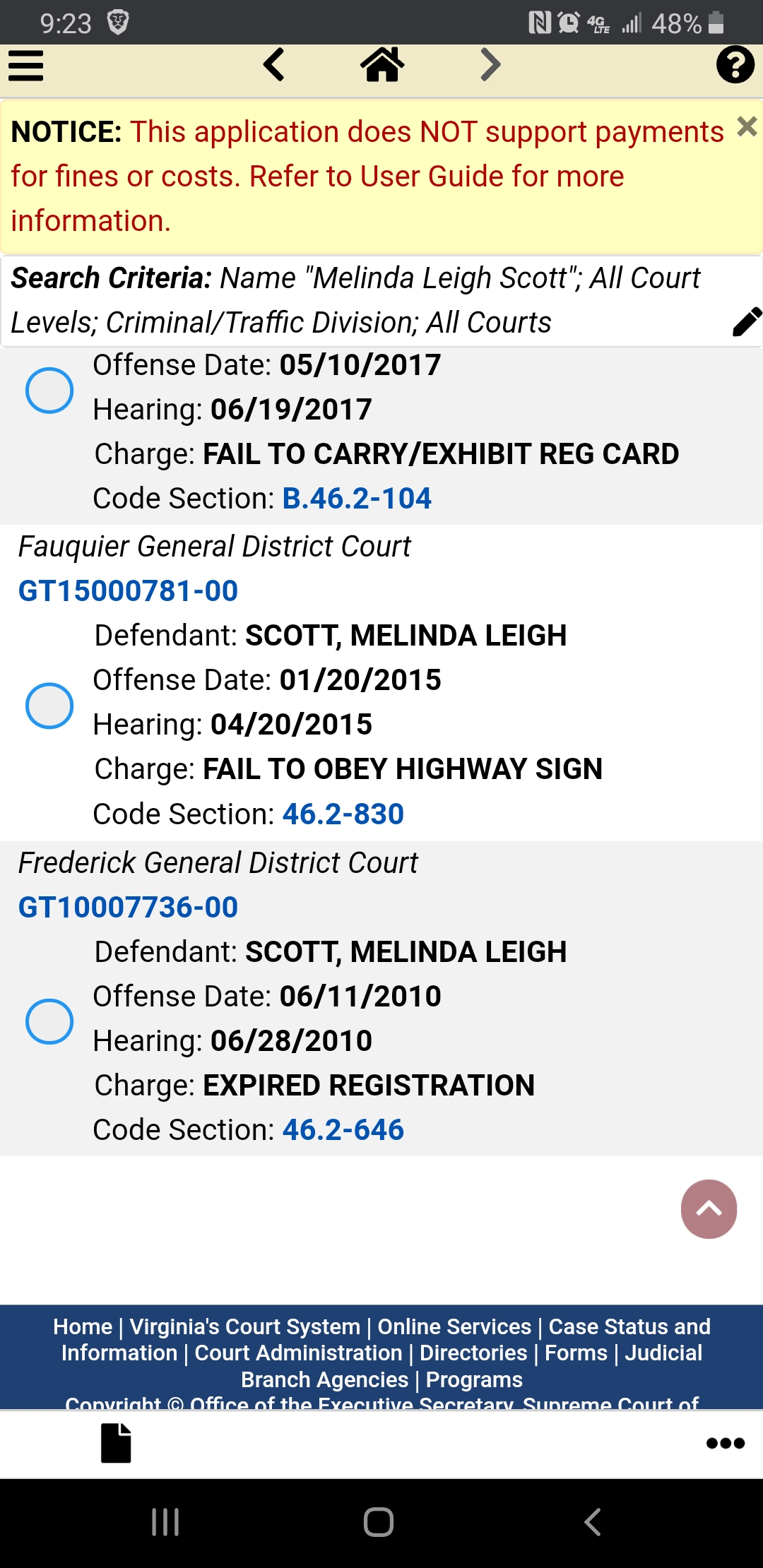Select the FAIL TO OBEY HIGHWAY SIGN case
This screenshot has height=1568, width=763.
49,706
